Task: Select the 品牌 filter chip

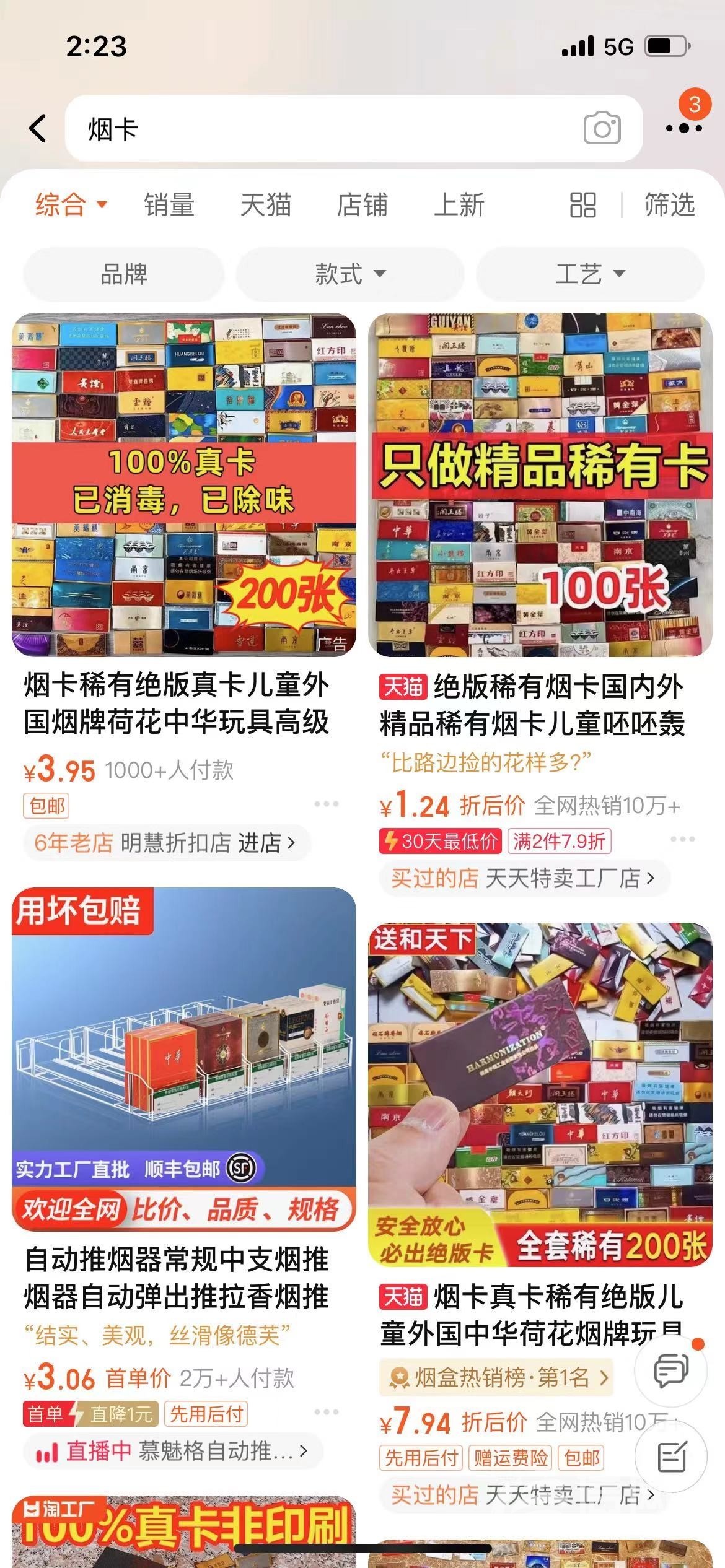Action: coord(123,274)
